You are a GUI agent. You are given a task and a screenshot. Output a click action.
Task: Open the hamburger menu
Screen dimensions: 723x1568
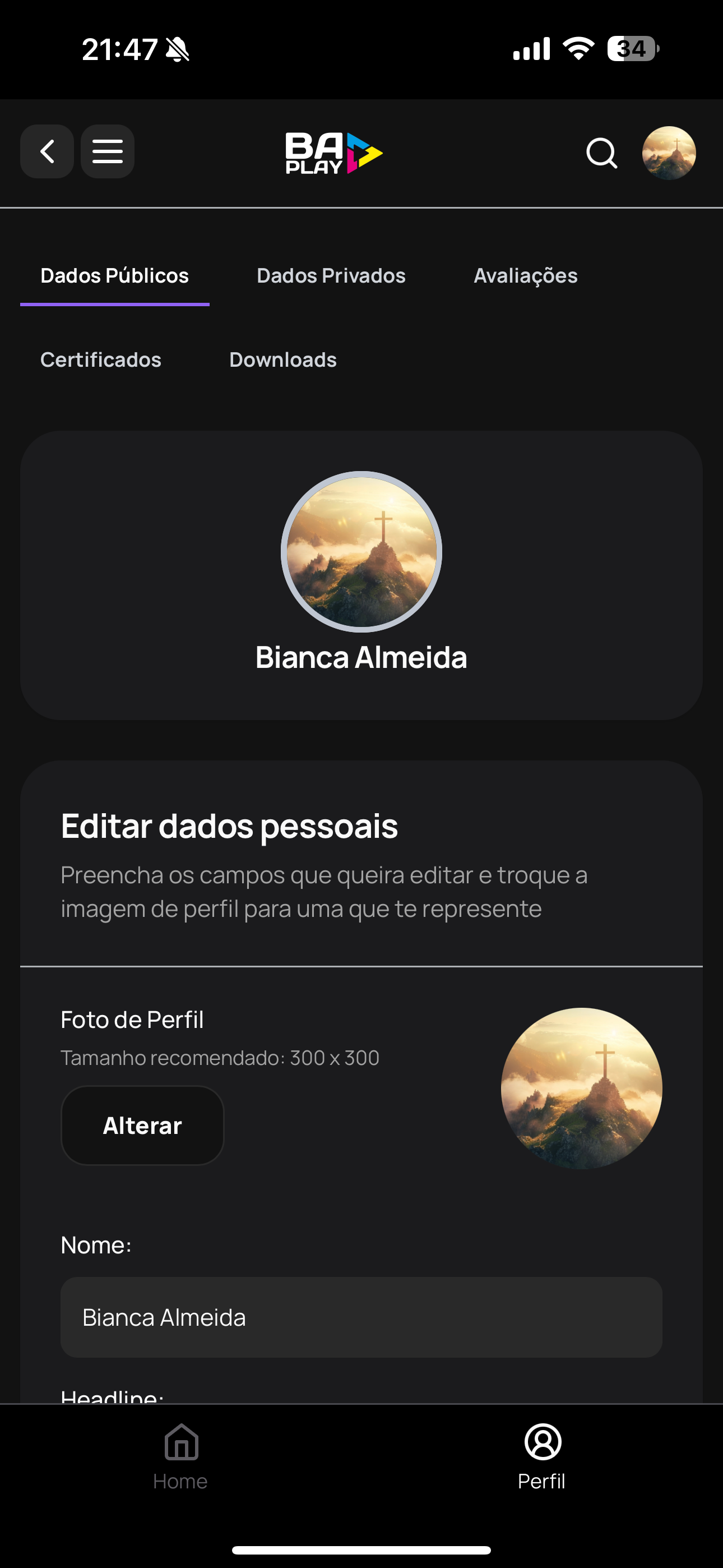click(108, 151)
